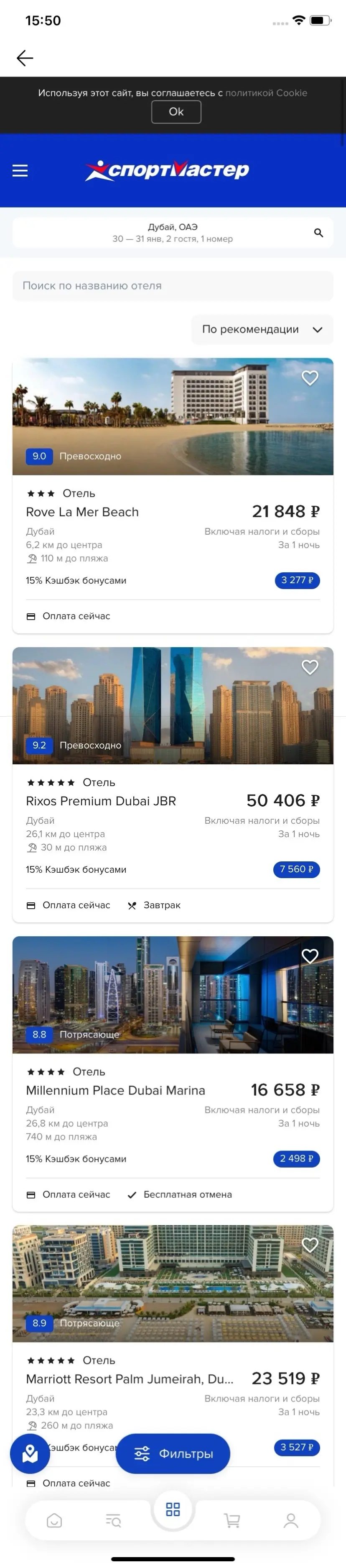The image size is (346, 1568).
Task: Like Millennium Place Dubai Marina hotel
Action: [310, 956]
